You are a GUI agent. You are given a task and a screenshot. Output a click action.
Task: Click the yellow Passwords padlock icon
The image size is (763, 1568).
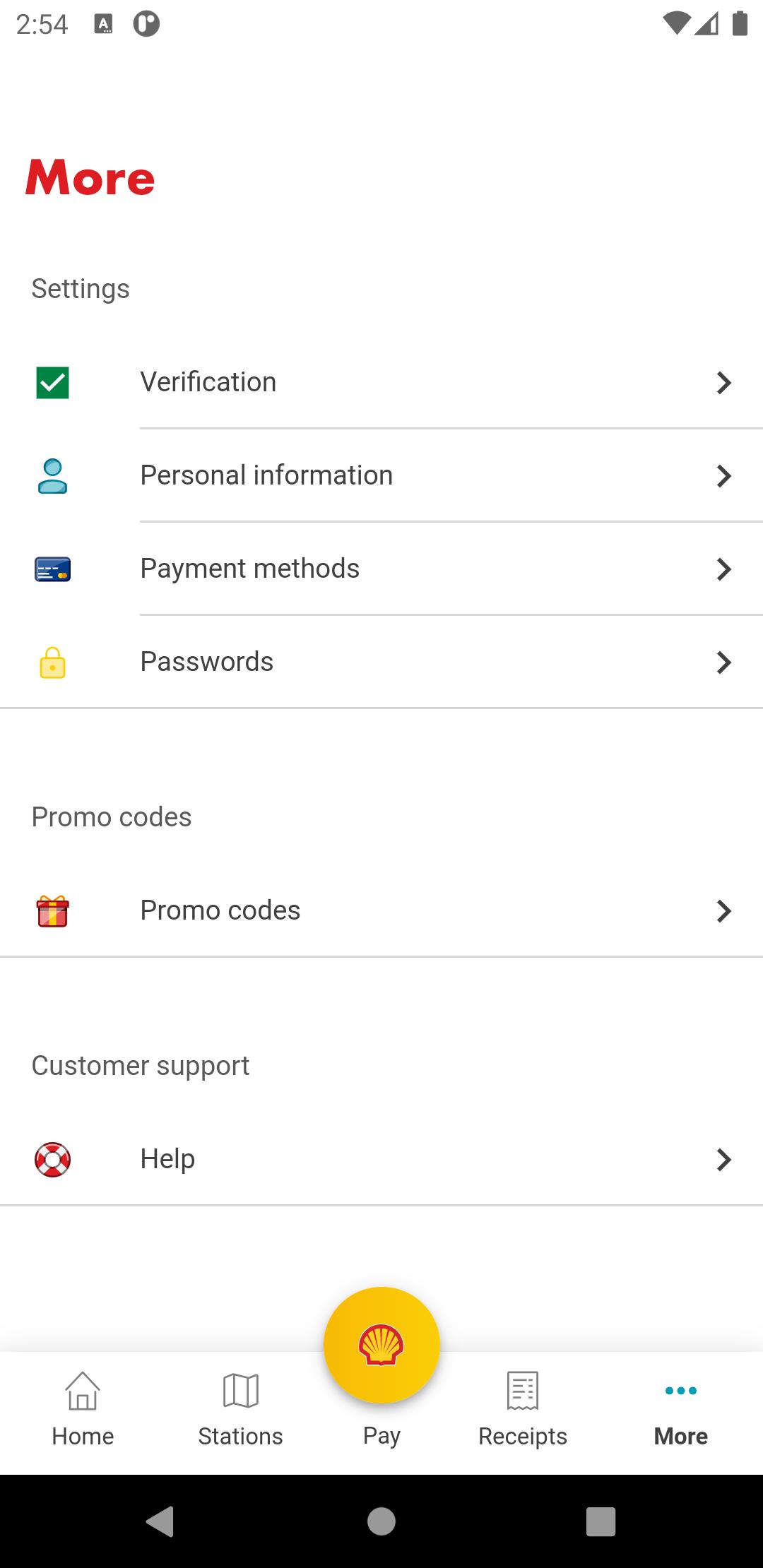[x=52, y=662]
